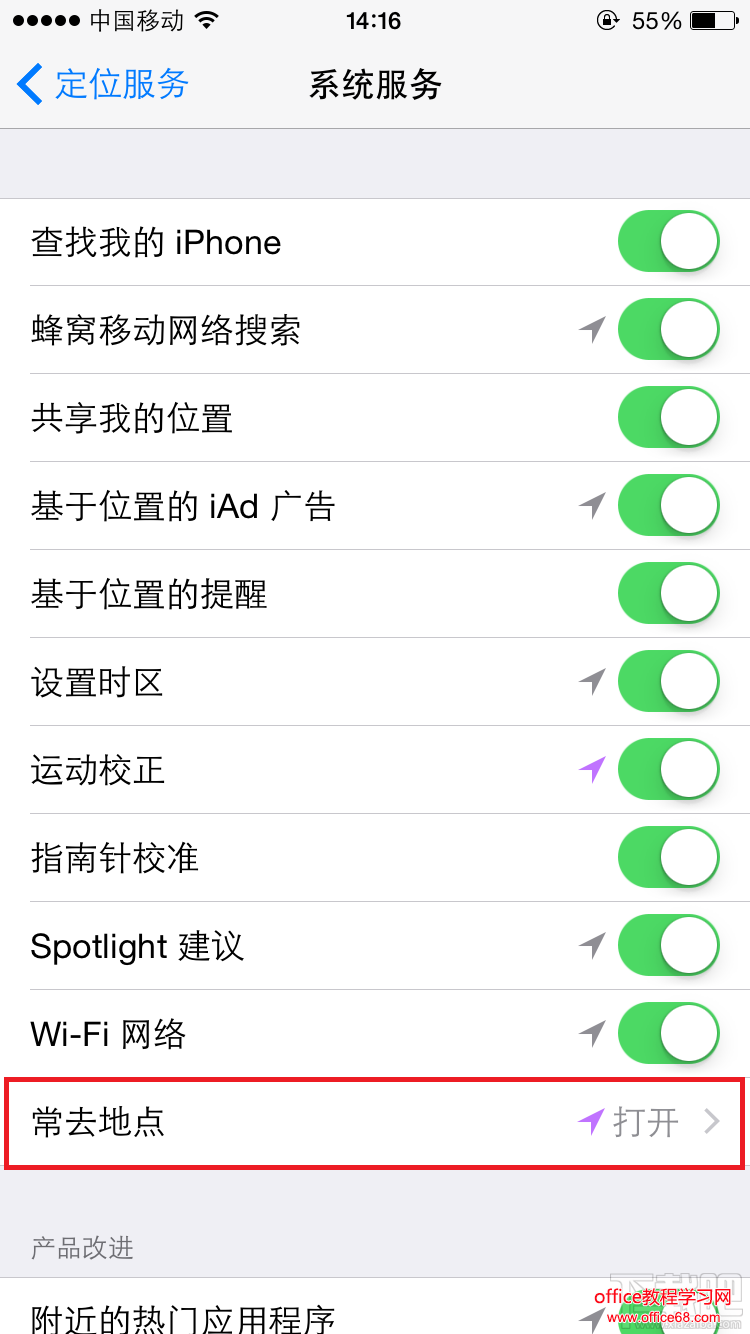Switch off 基于位置的提醒
The image size is (750, 1334).
point(668,594)
